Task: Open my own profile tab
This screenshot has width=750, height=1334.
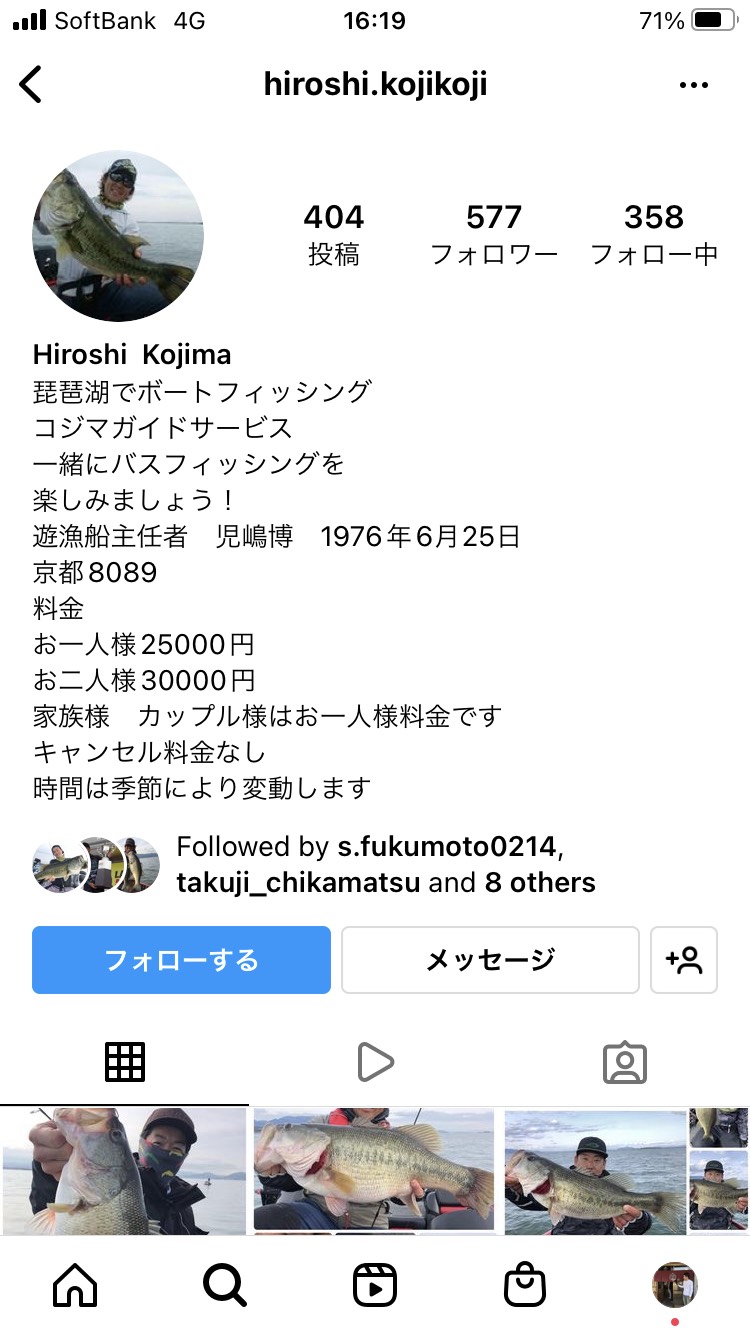Action: (675, 1285)
